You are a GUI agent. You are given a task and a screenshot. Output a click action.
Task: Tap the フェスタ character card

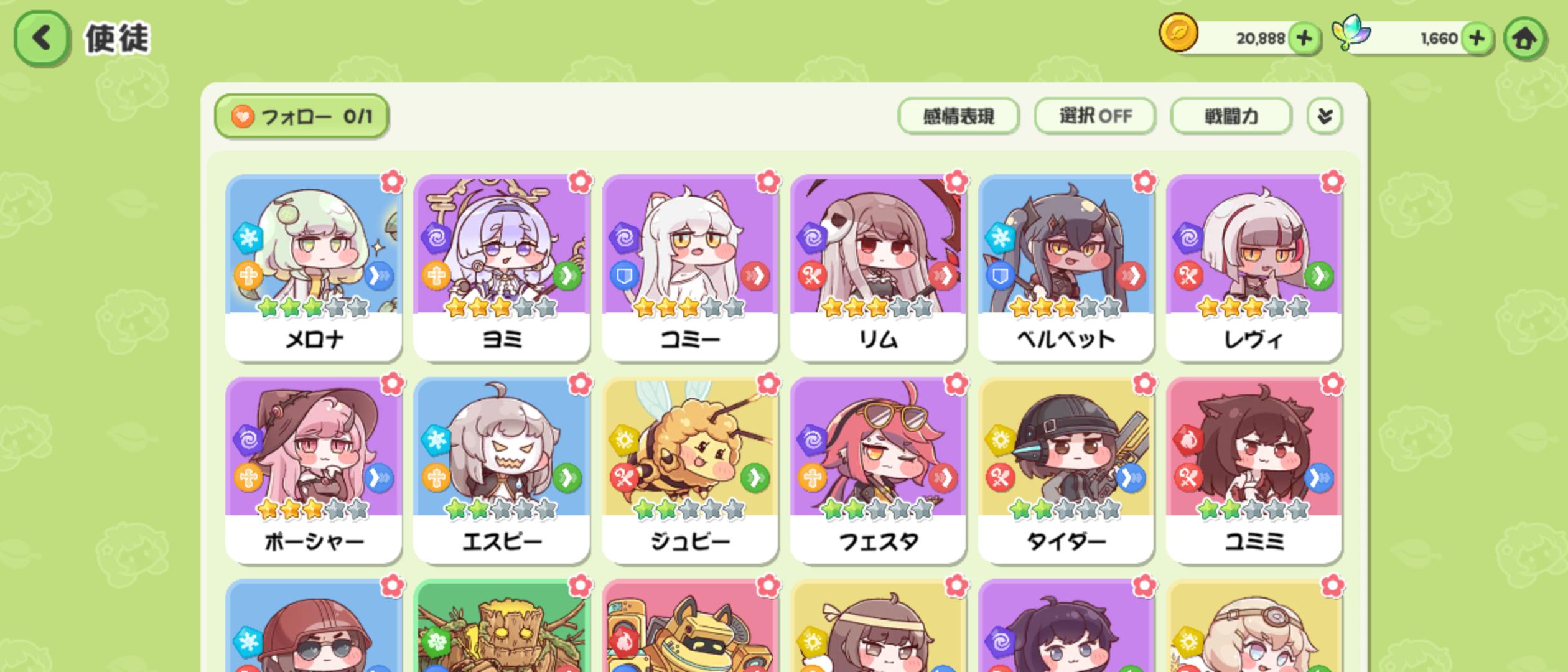coord(878,470)
